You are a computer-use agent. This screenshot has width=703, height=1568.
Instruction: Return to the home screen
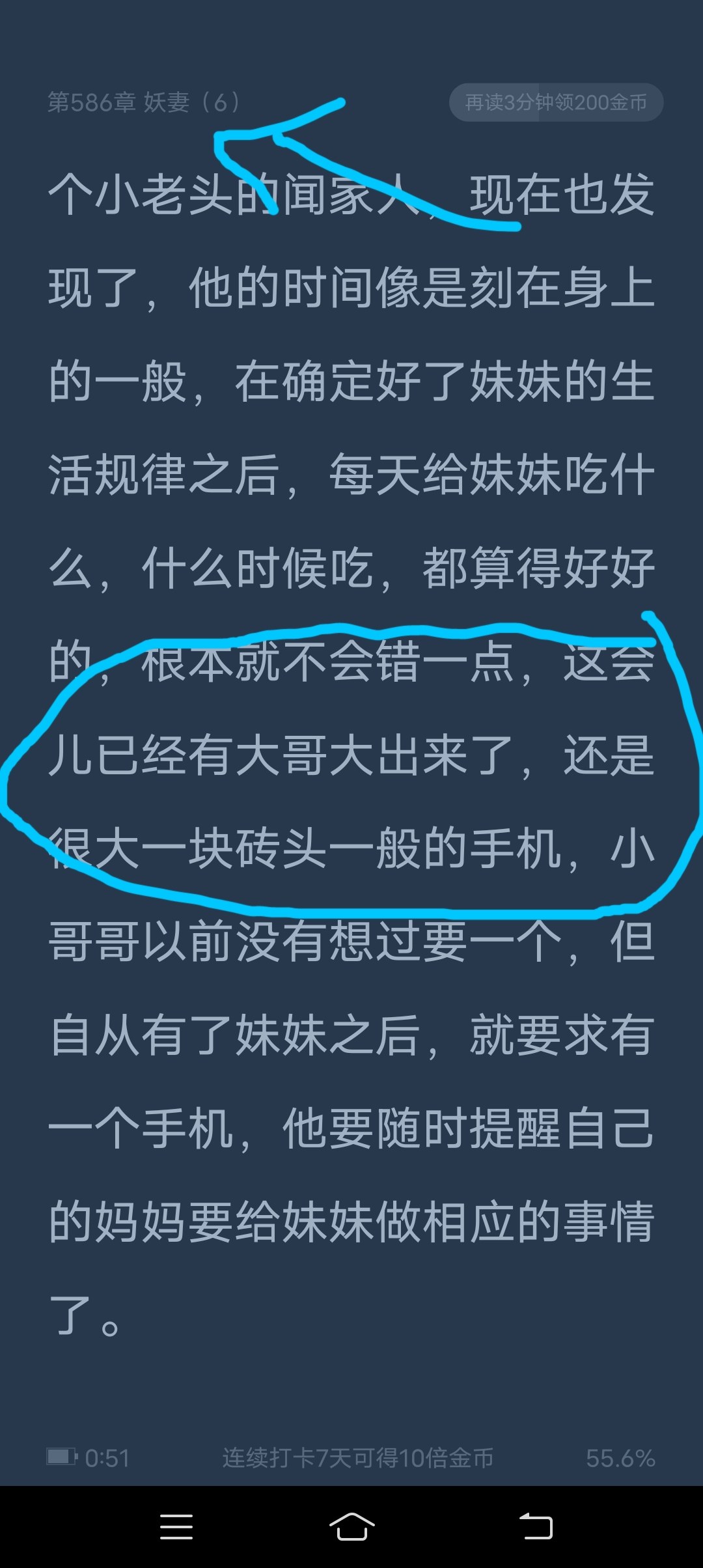351,1526
